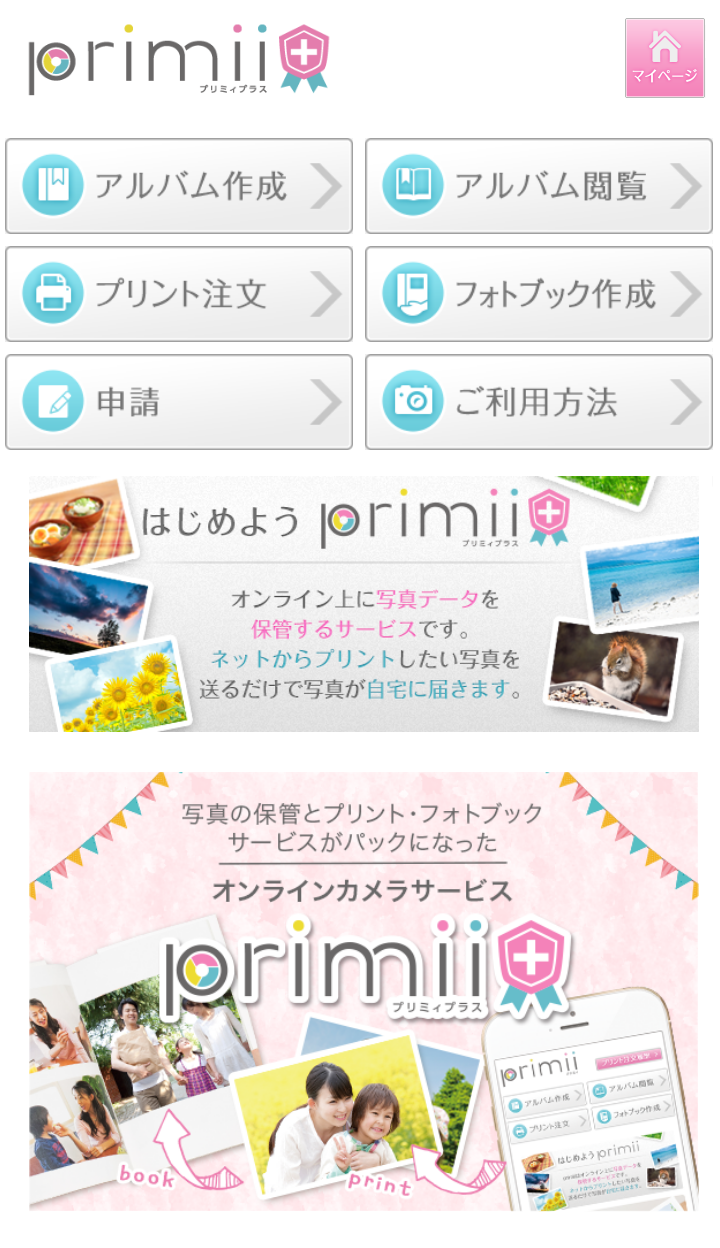The height and width of the screenshot is (1248, 720).
Task: View ご利用方法 guide
Action: click(539, 402)
